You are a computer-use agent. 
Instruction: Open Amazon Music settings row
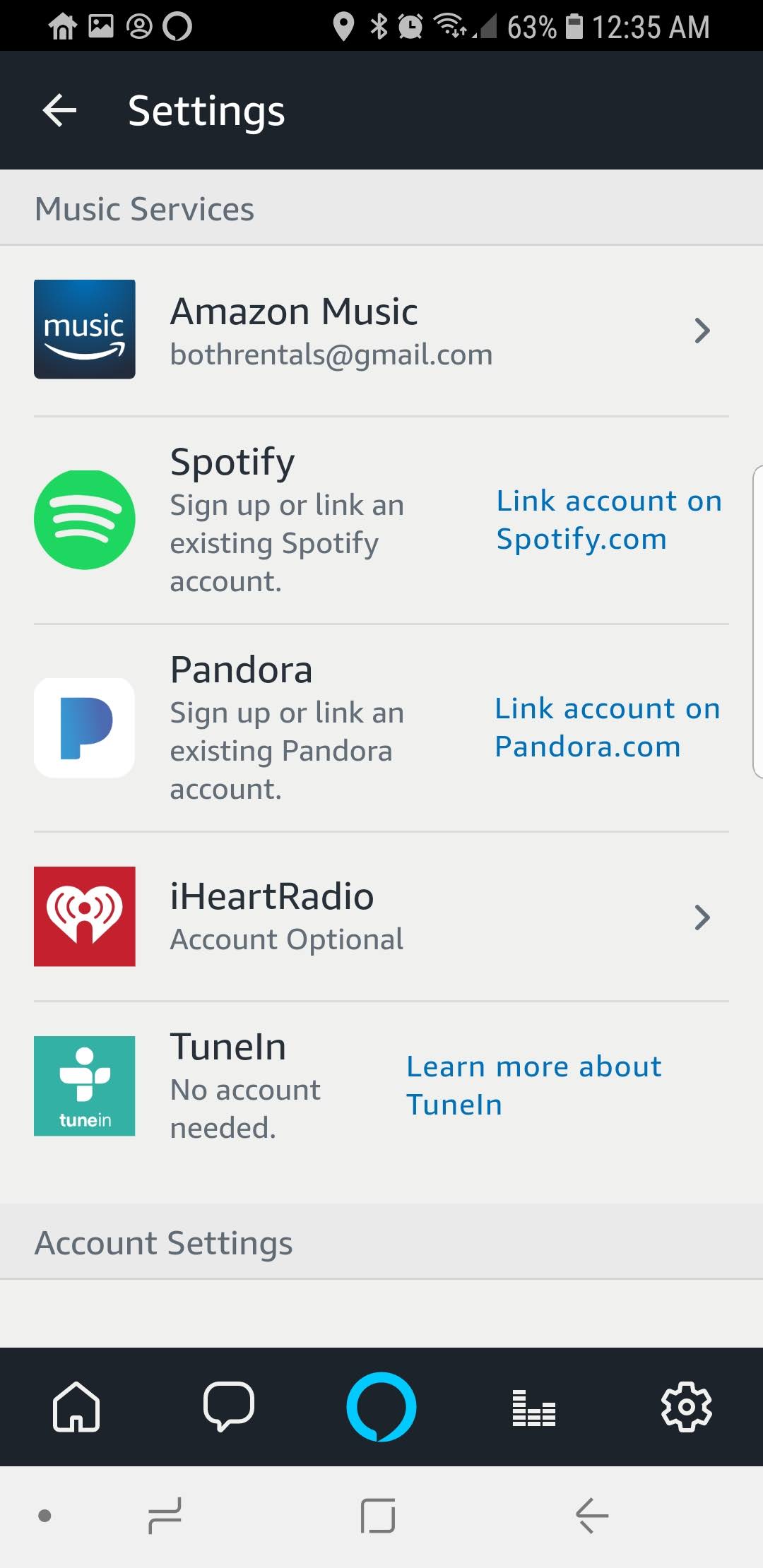381,331
